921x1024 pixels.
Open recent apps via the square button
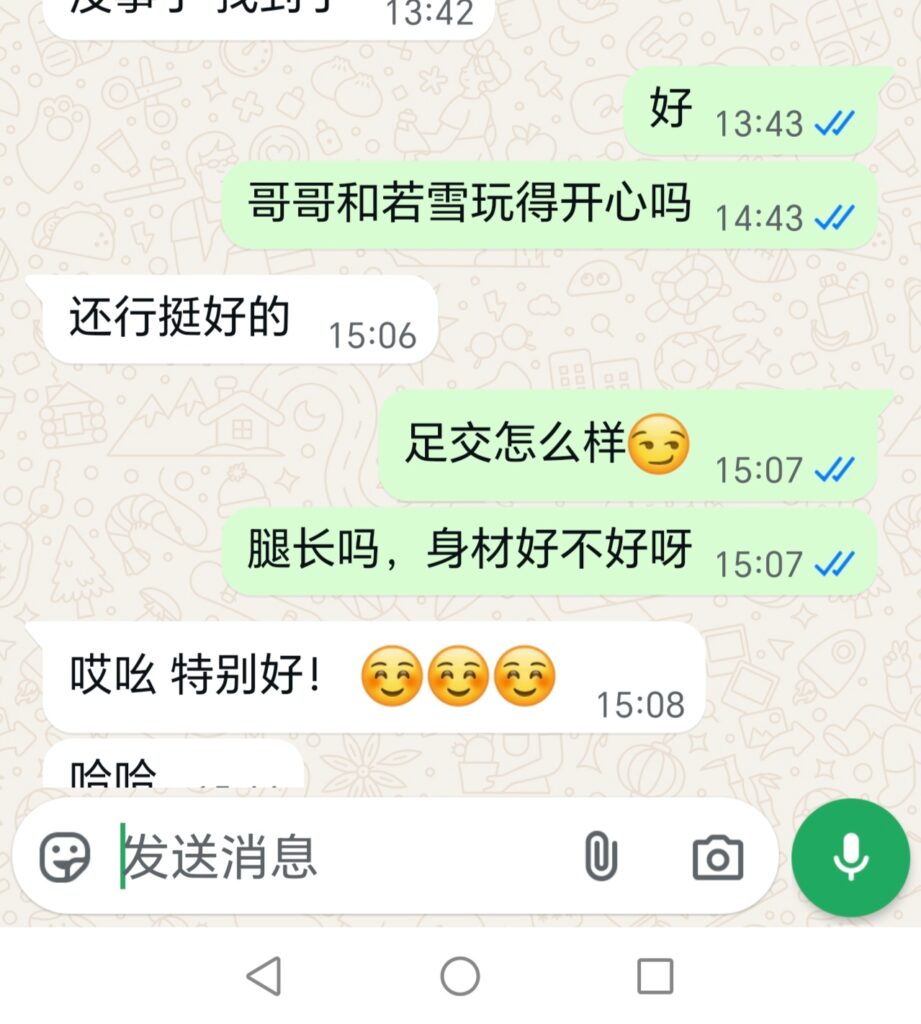coord(655,976)
